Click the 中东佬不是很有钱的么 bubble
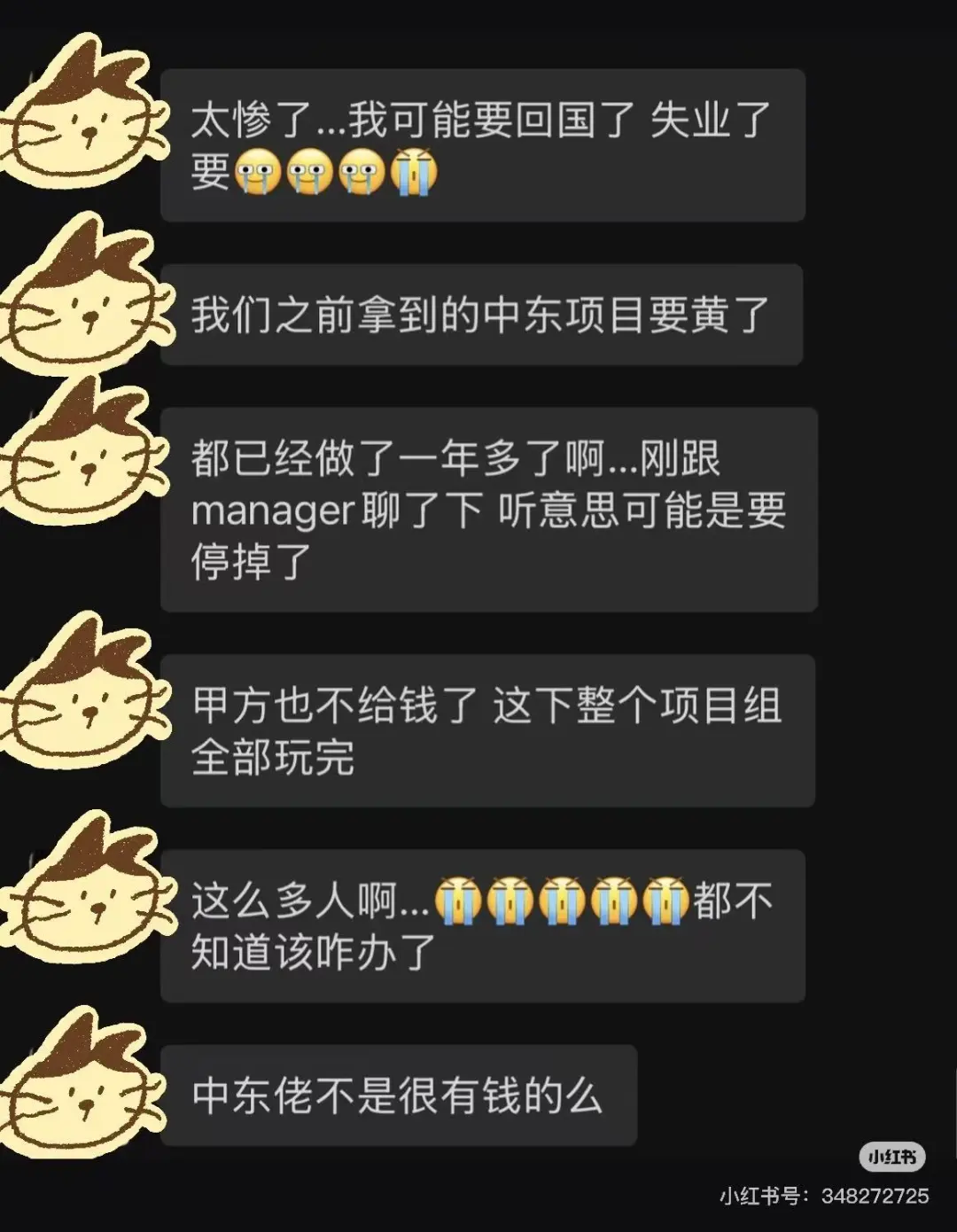Image resolution: width=957 pixels, height=1232 pixels. (x=399, y=1095)
